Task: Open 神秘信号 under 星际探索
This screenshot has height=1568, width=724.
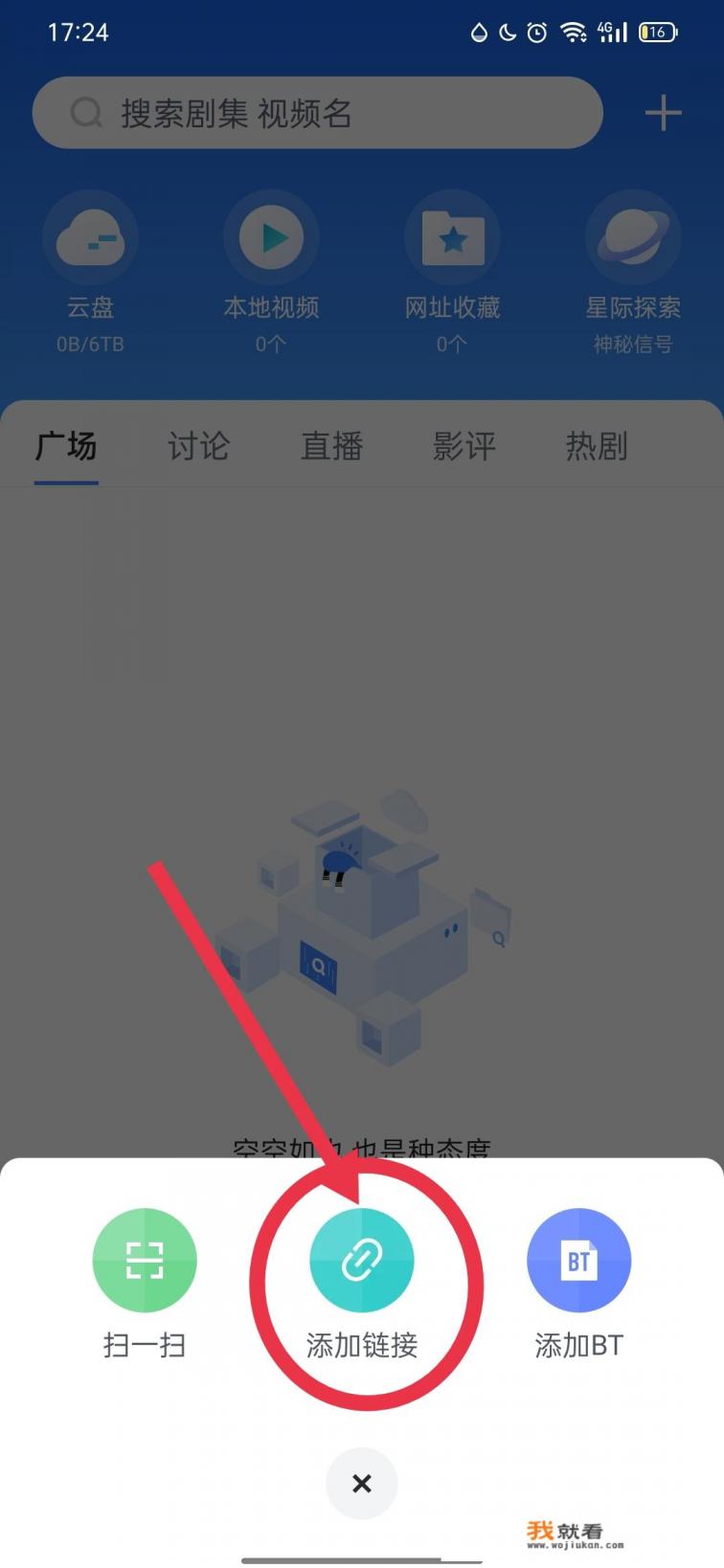Action: pyautogui.click(x=633, y=344)
